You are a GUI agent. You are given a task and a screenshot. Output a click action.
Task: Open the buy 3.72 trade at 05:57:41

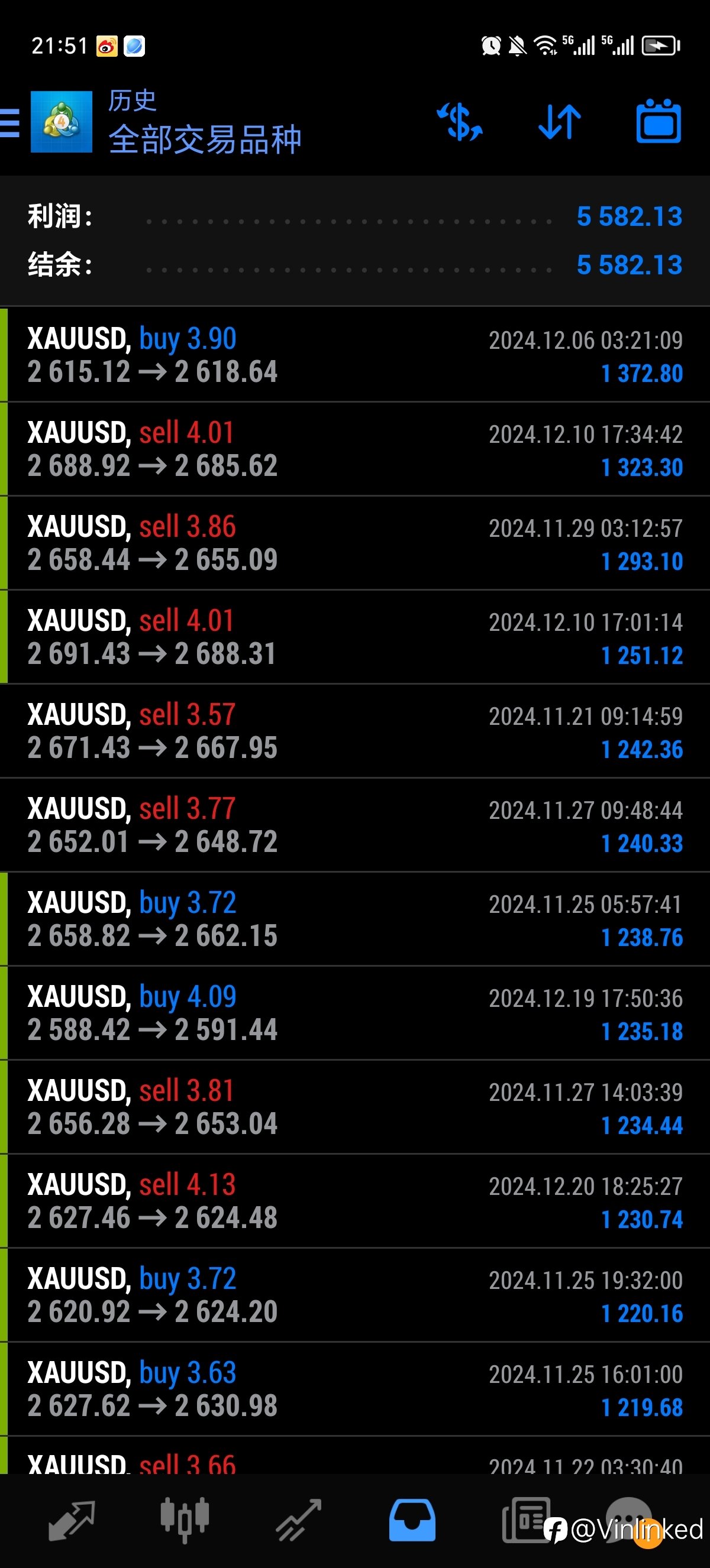coord(355,919)
